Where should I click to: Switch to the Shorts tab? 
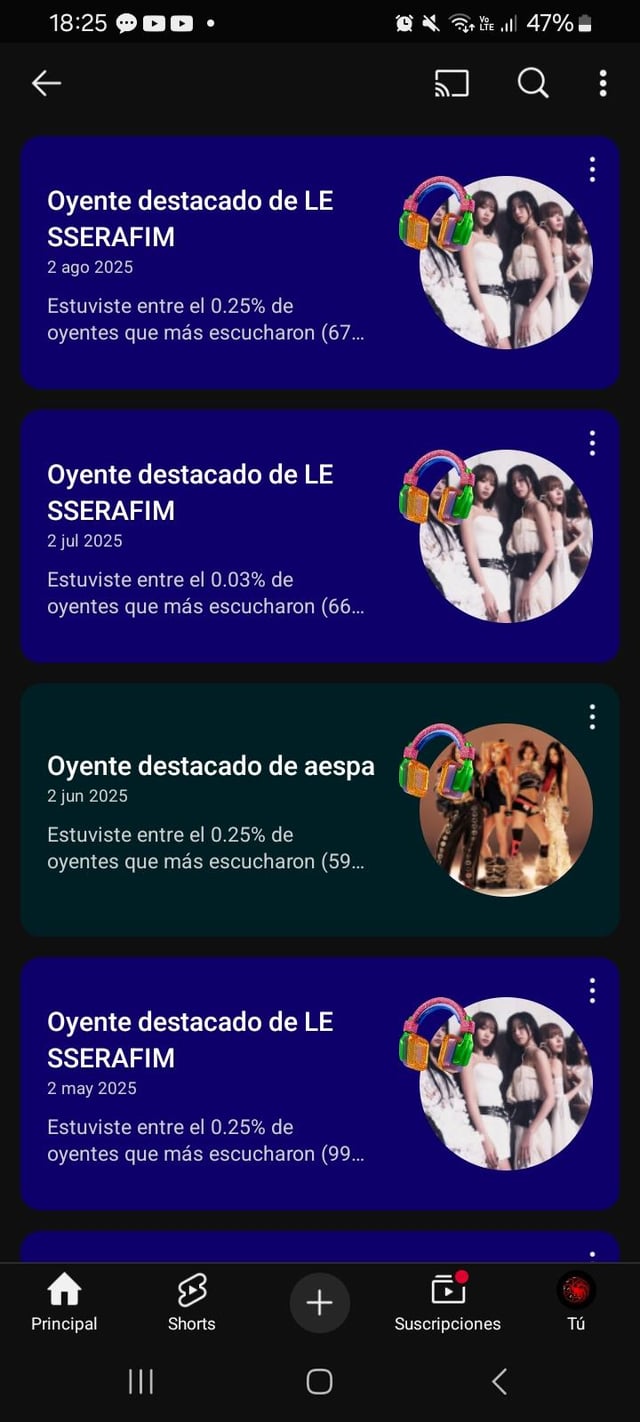point(191,1302)
